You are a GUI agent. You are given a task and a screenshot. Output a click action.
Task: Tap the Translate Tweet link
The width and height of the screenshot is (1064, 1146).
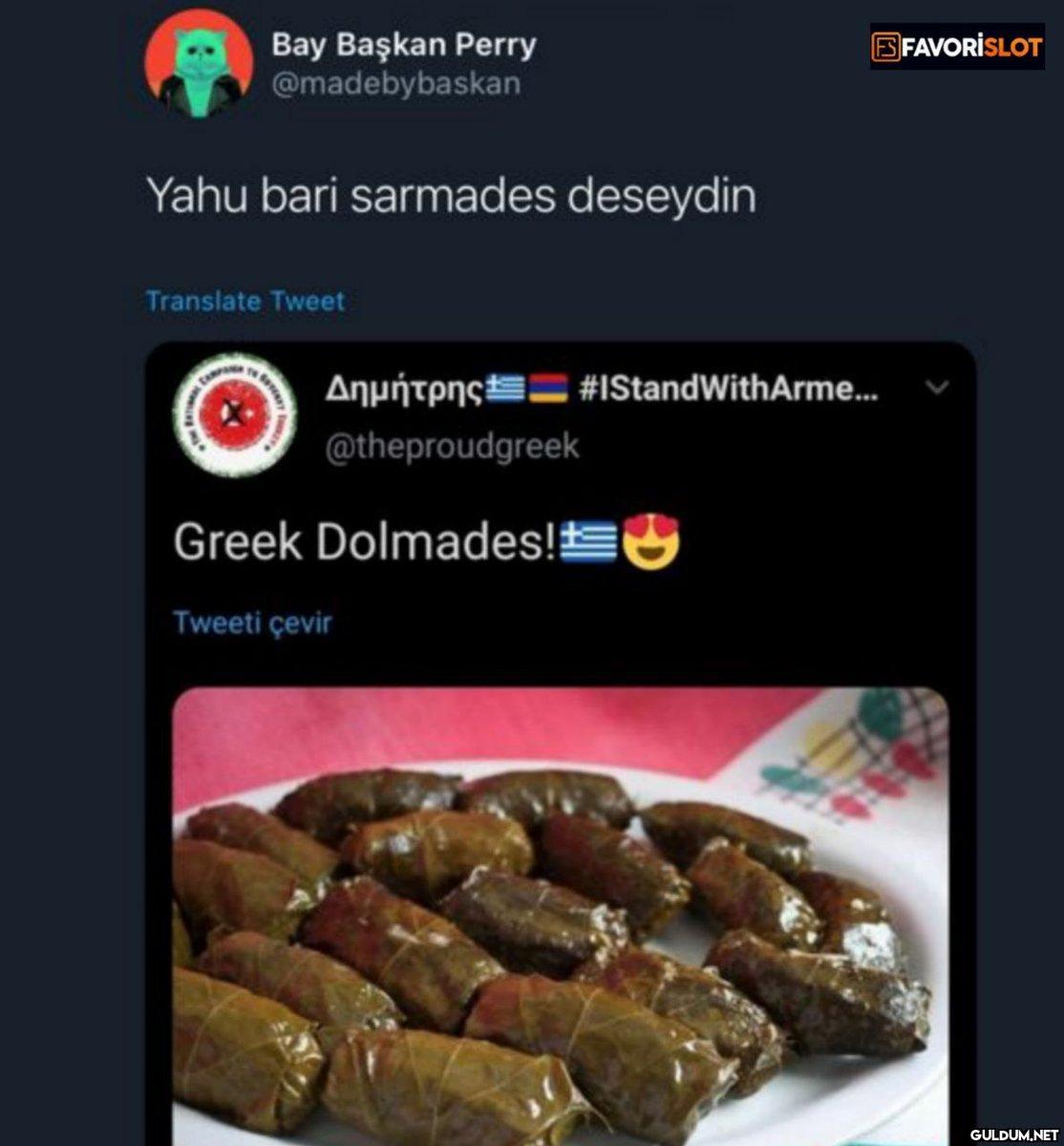(x=245, y=302)
